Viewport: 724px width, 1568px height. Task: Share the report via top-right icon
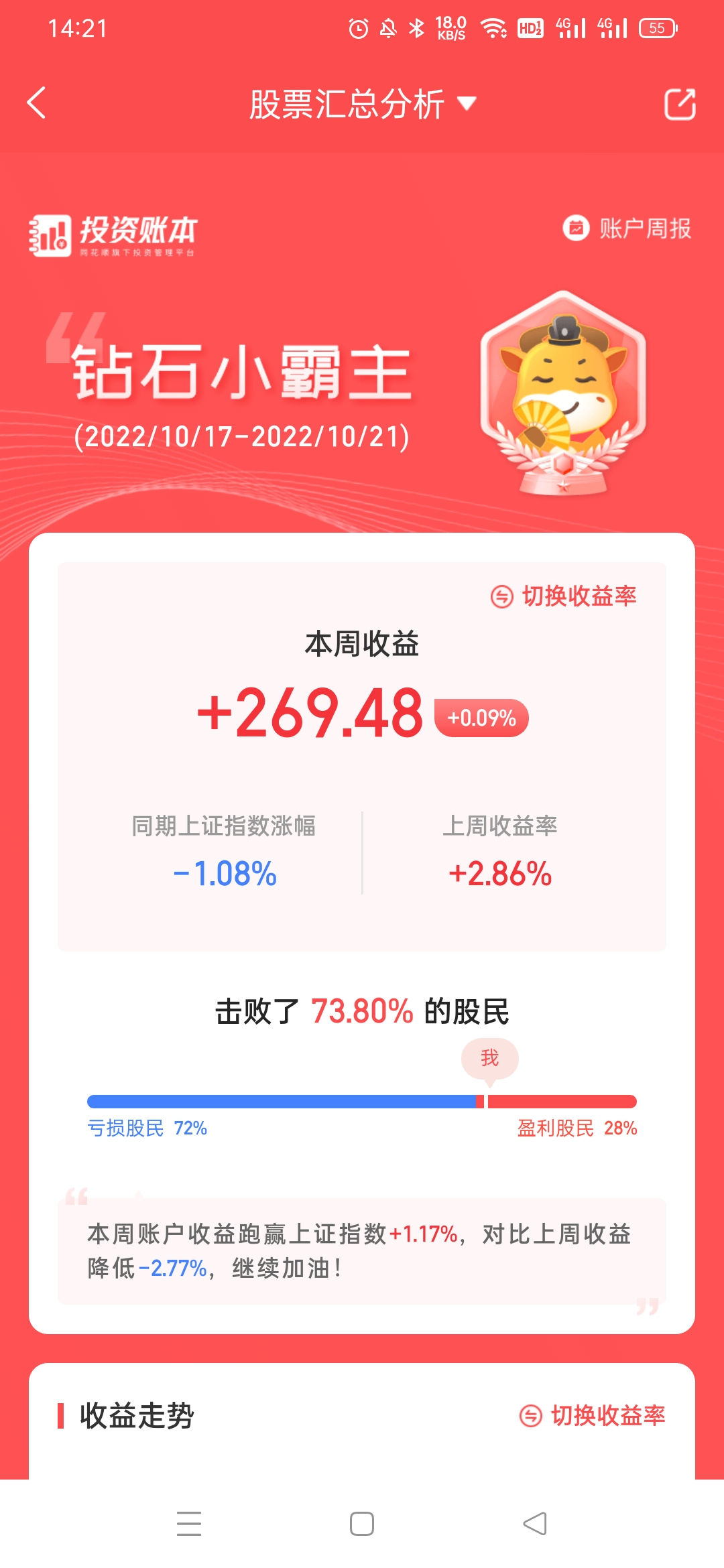point(679,104)
